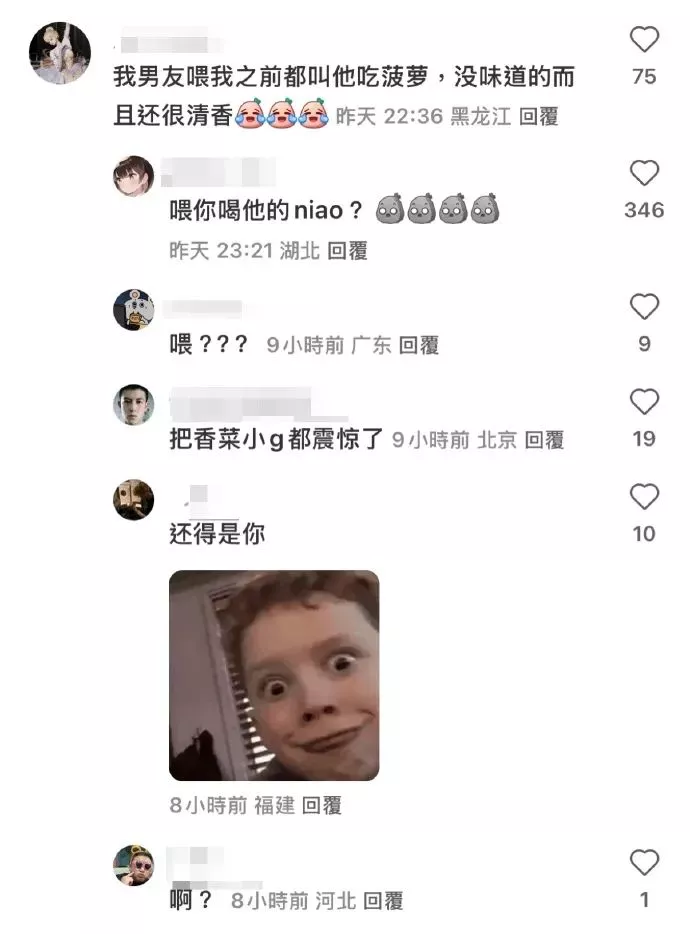Open the meme image in '还得是你' comment

point(274,675)
